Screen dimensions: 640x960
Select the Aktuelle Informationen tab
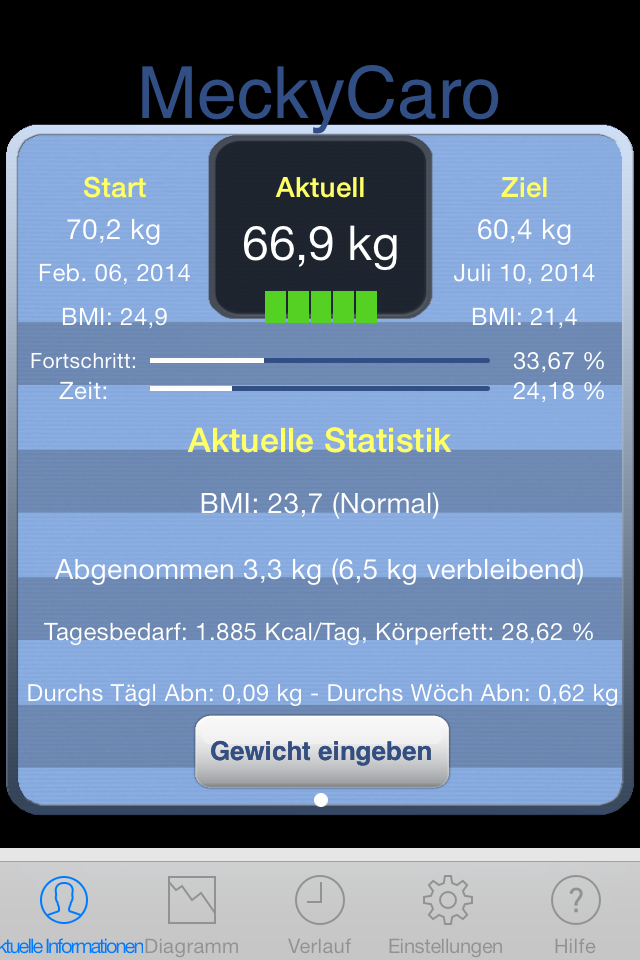click(64, 914)
